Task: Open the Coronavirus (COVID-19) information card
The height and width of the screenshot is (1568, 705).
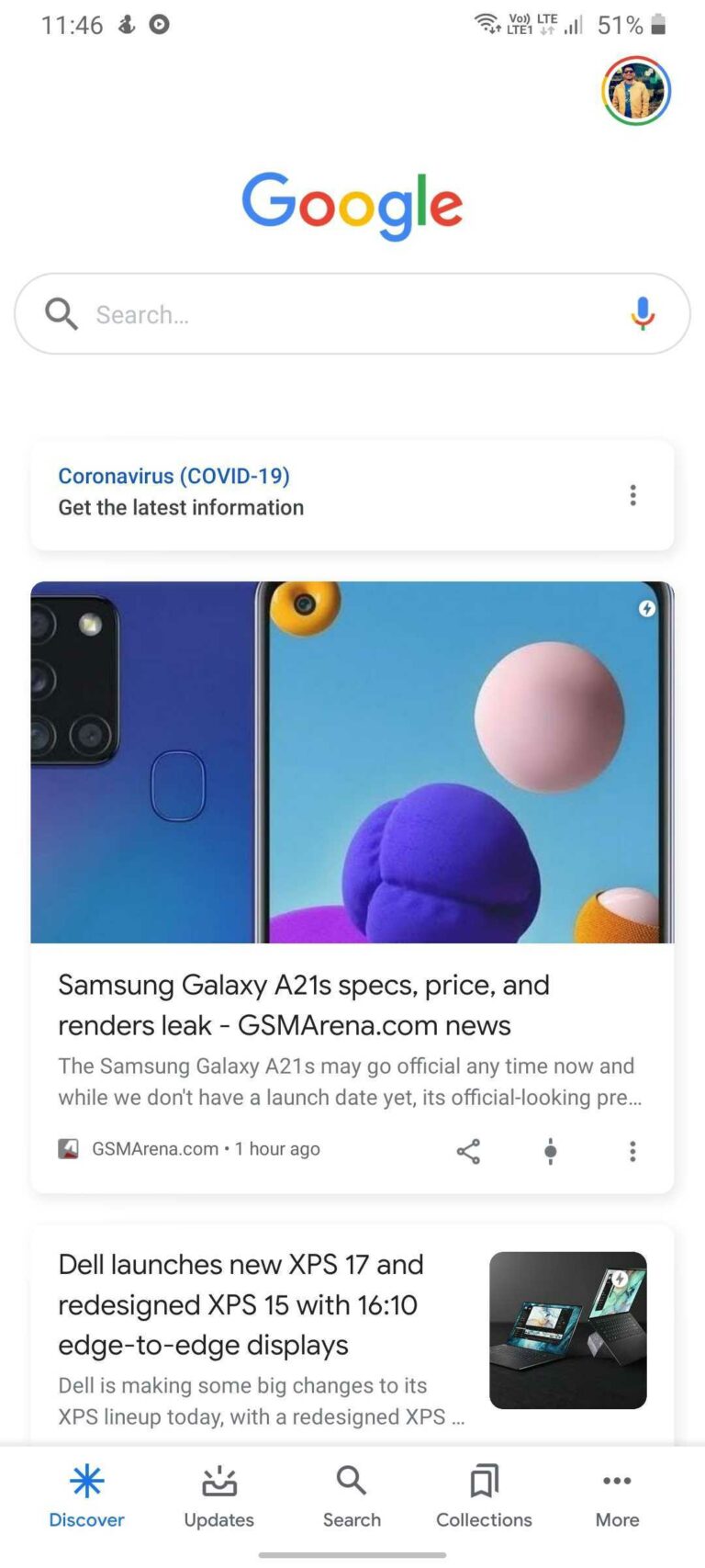Action: 275,492
